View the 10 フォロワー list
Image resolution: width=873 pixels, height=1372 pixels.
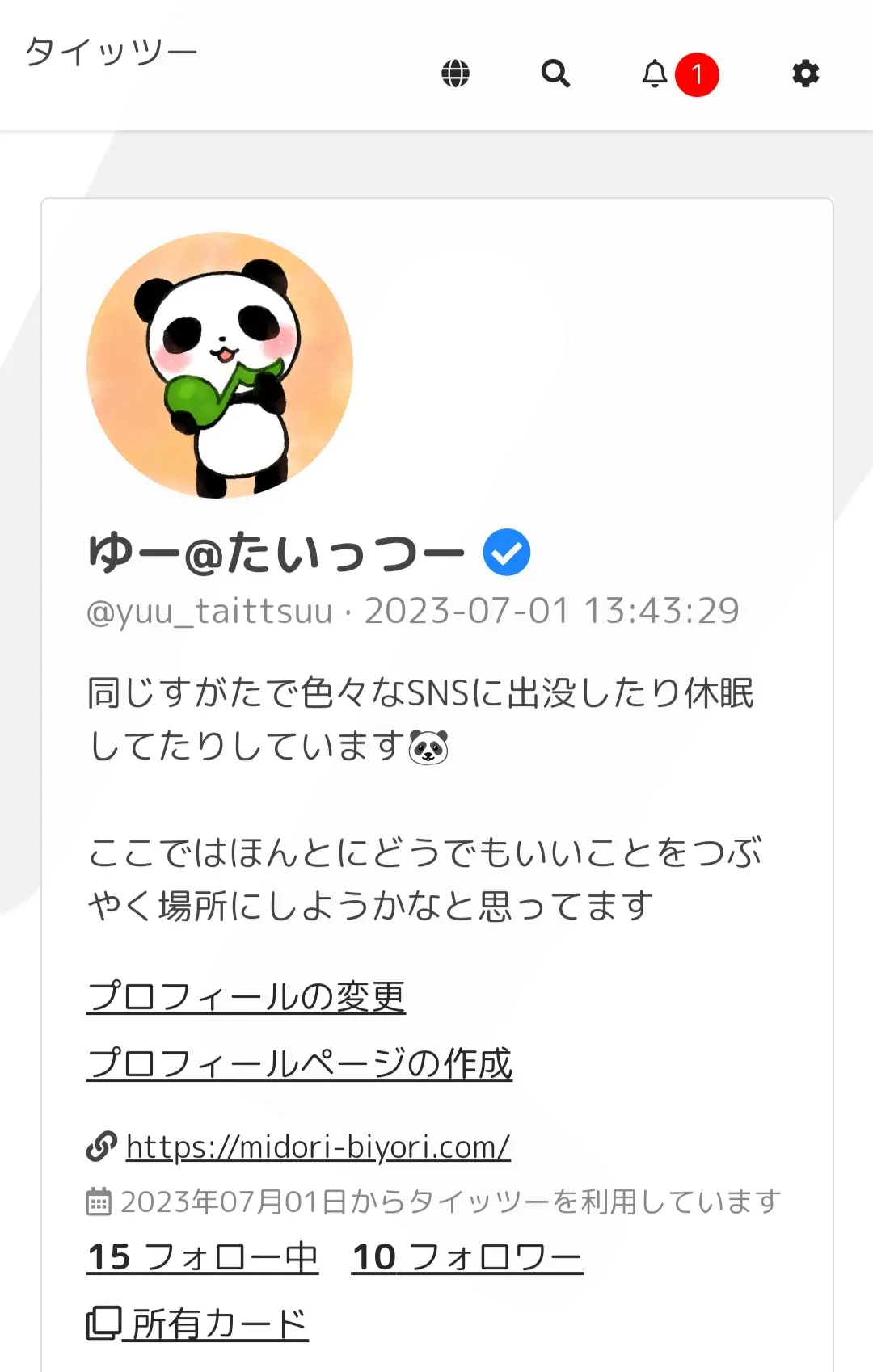[466, 1256]
